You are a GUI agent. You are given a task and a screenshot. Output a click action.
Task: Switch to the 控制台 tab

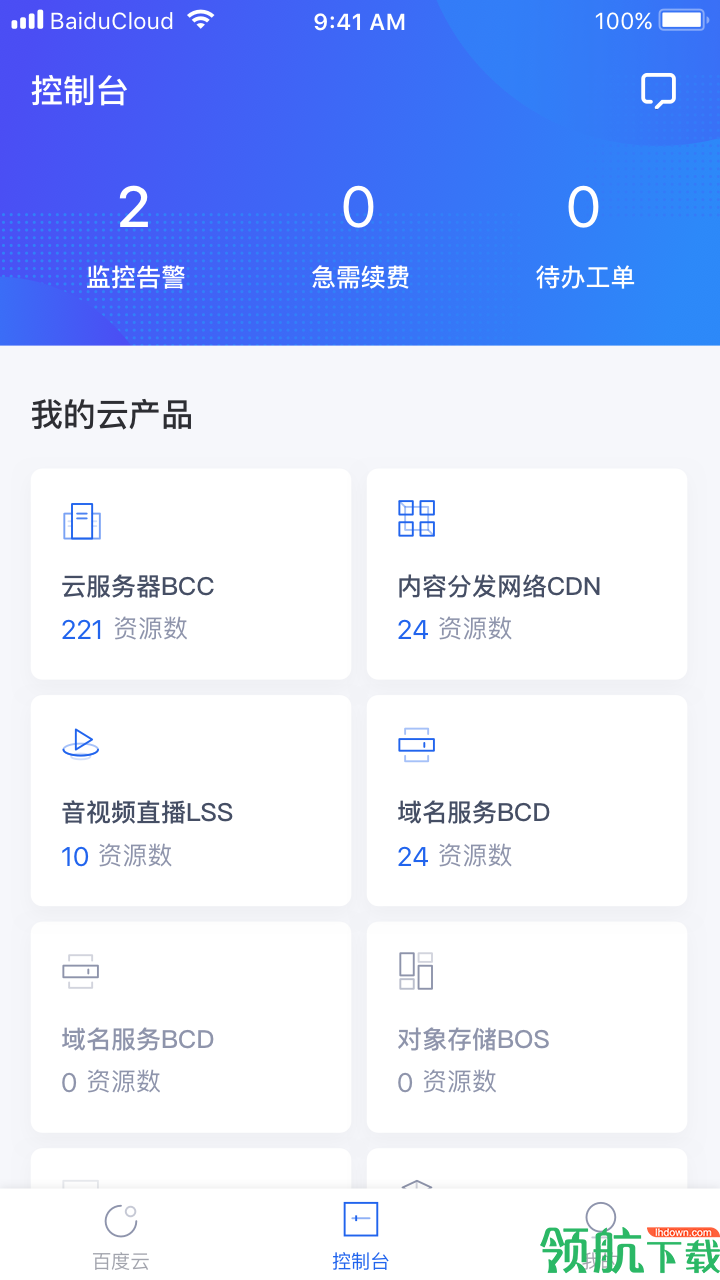click(360, 1235)
